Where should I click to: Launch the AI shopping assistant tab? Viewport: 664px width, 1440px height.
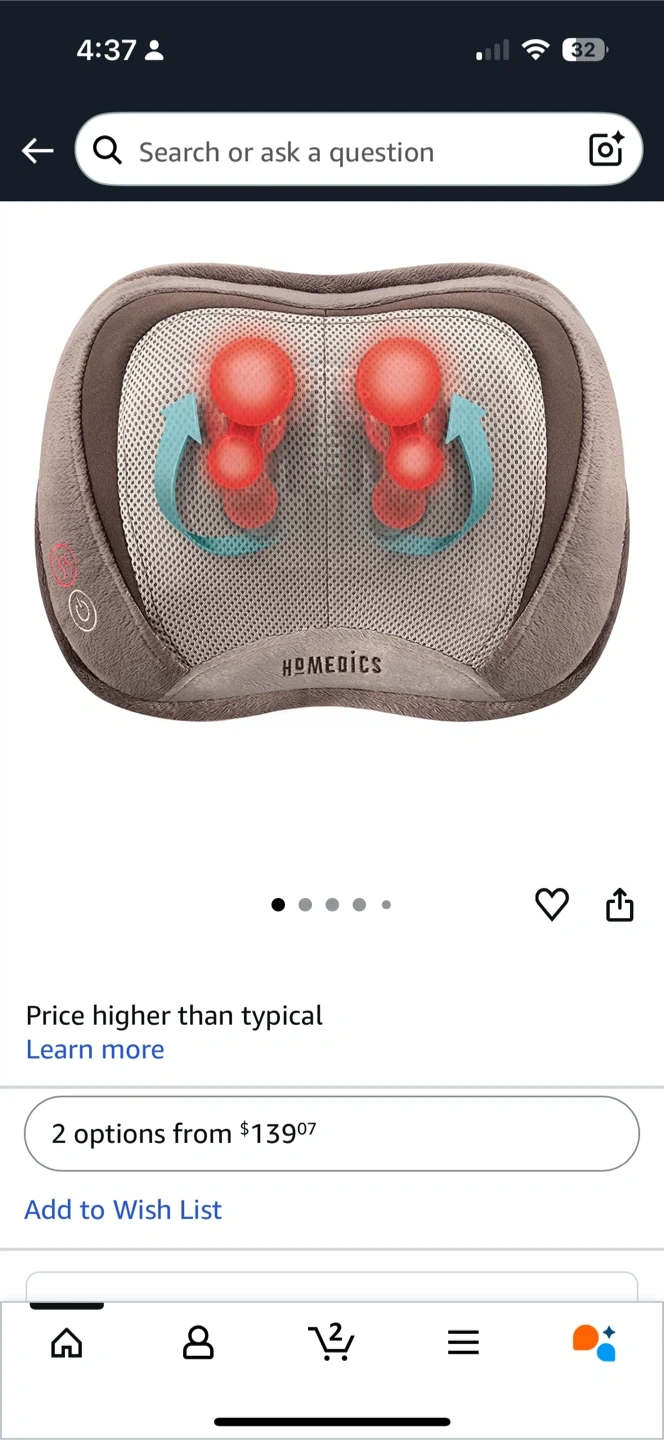click(x=594, y=1342)
